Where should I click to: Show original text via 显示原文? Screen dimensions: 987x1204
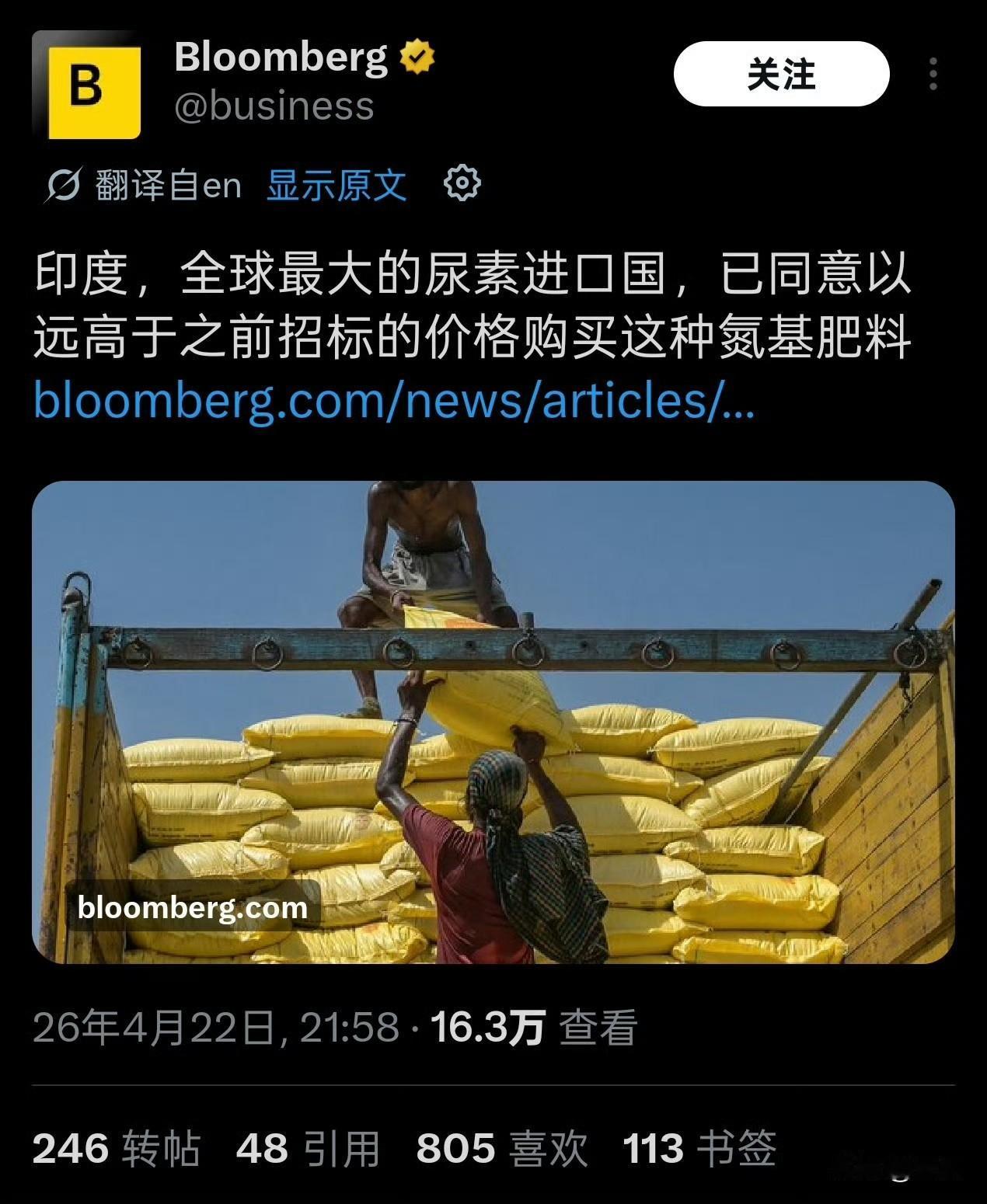coord(336,183)
